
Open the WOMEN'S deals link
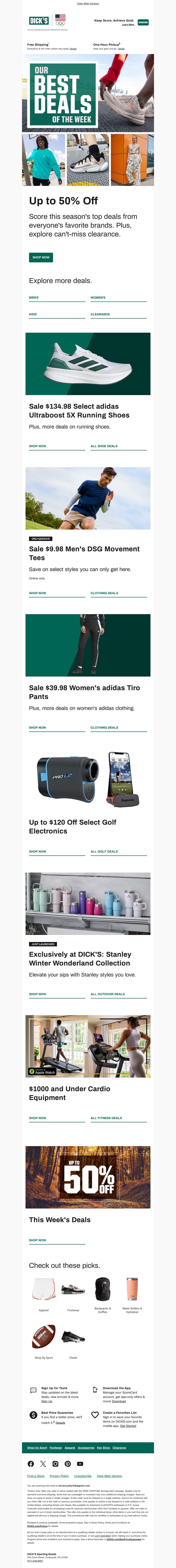(98, 298)
